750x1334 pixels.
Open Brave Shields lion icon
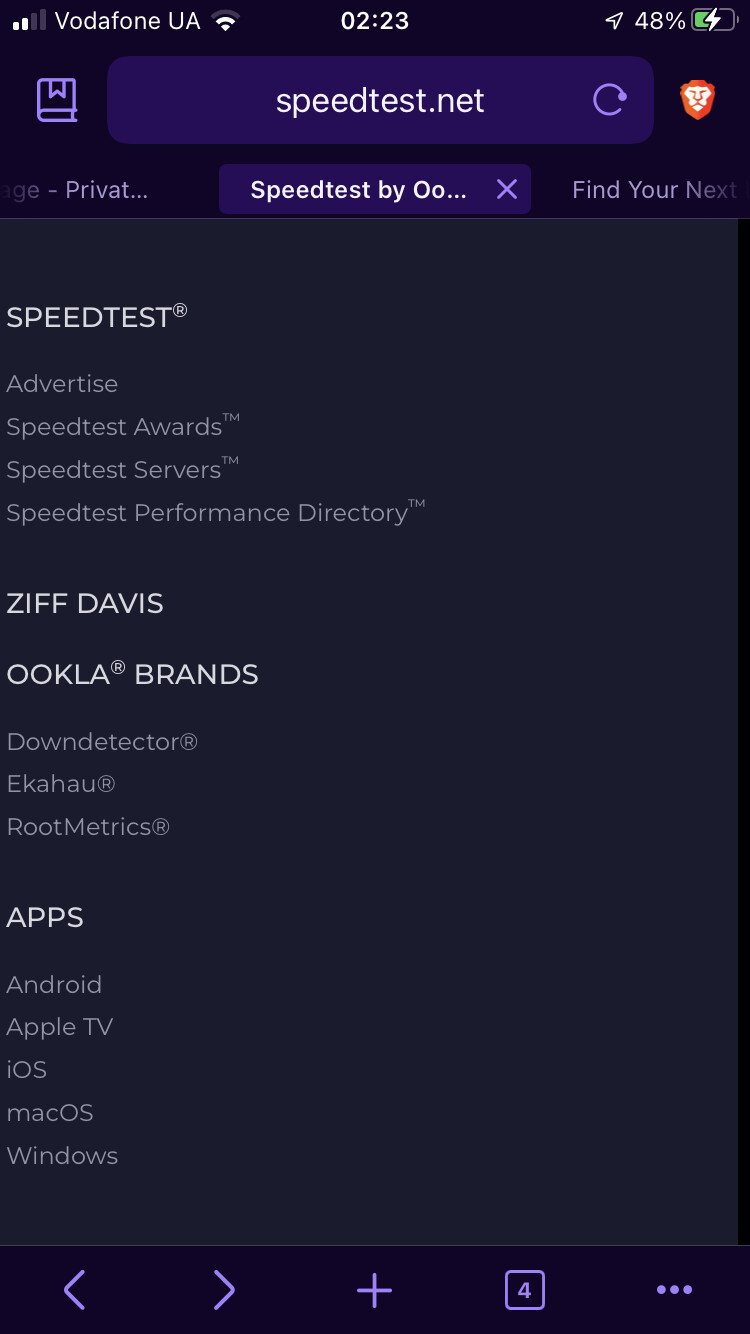(697, 100)
